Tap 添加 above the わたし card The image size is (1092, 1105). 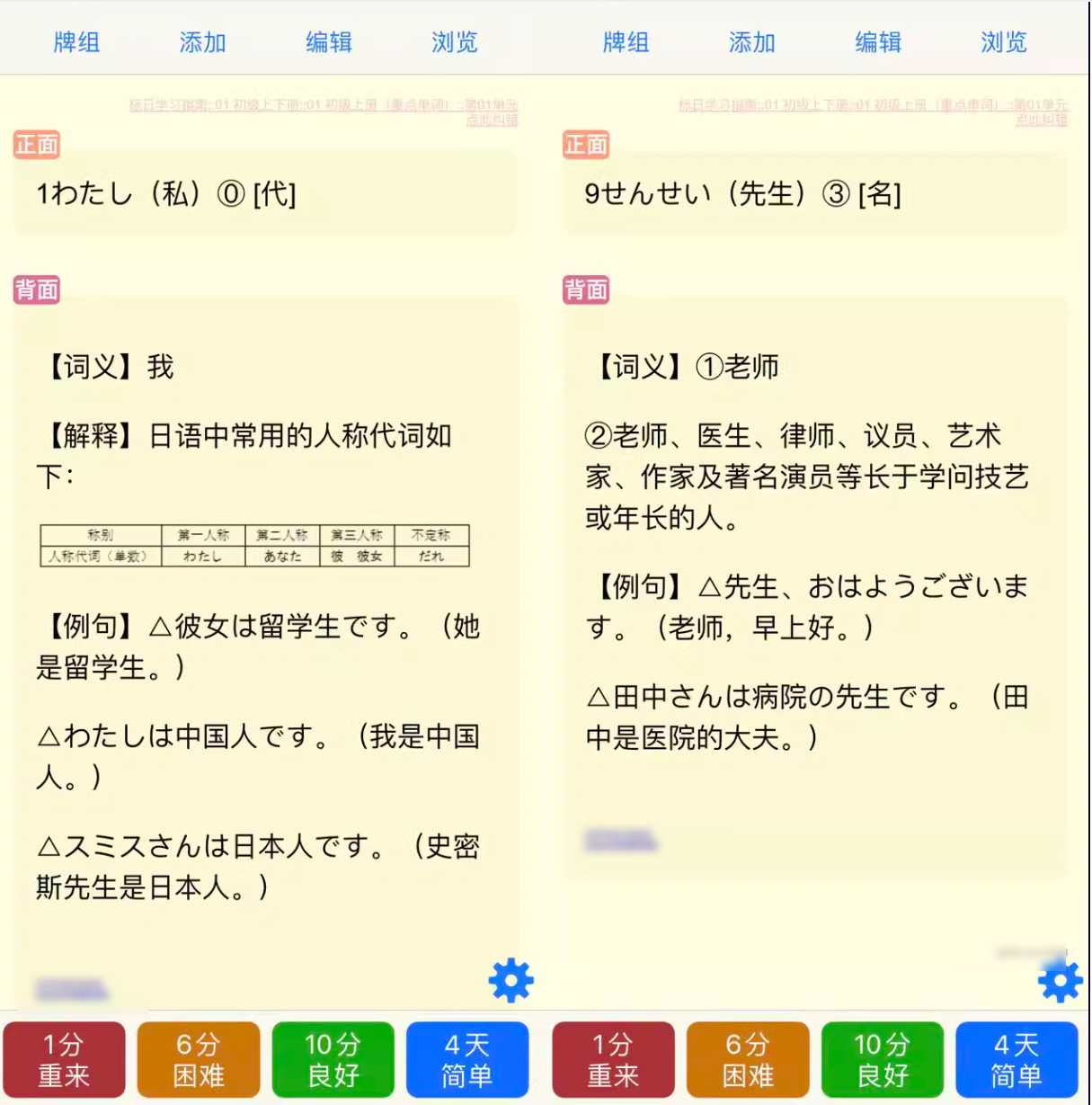click(202, 42)
